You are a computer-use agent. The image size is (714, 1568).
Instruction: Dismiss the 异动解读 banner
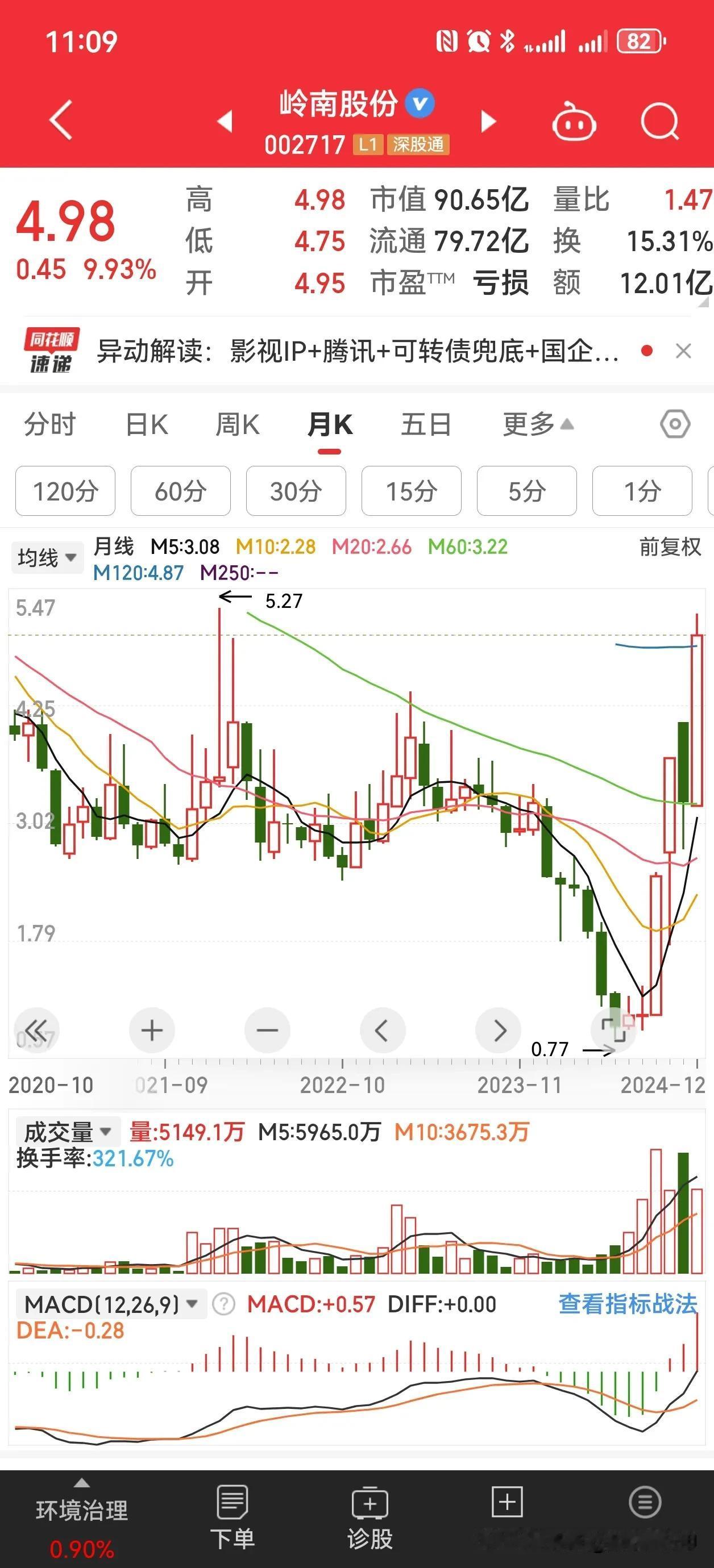click(683, 351)
